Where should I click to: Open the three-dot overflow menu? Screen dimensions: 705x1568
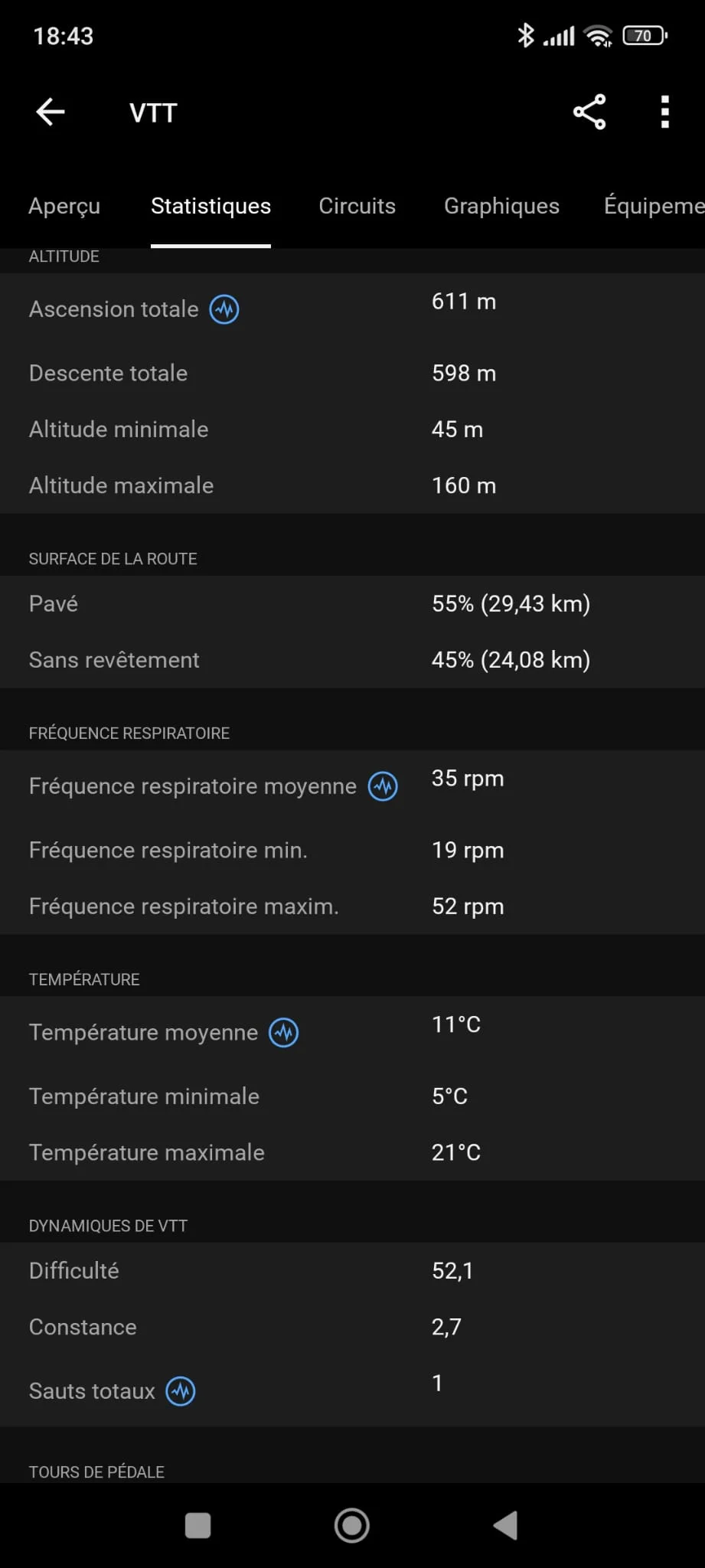click(x=664, y=113)
